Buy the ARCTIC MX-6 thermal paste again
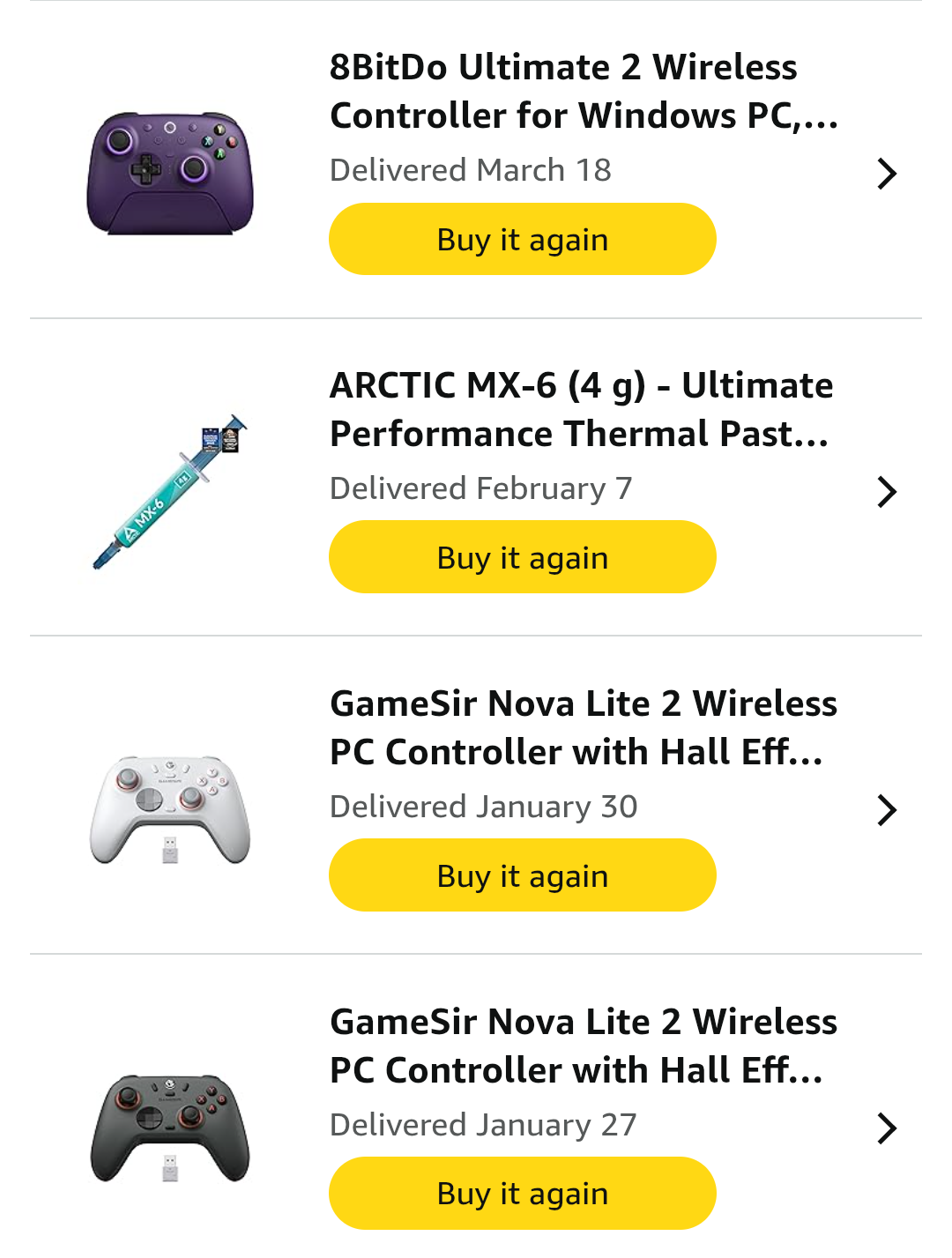Screen dimensions: 952x1258 [x=522, y=556]
